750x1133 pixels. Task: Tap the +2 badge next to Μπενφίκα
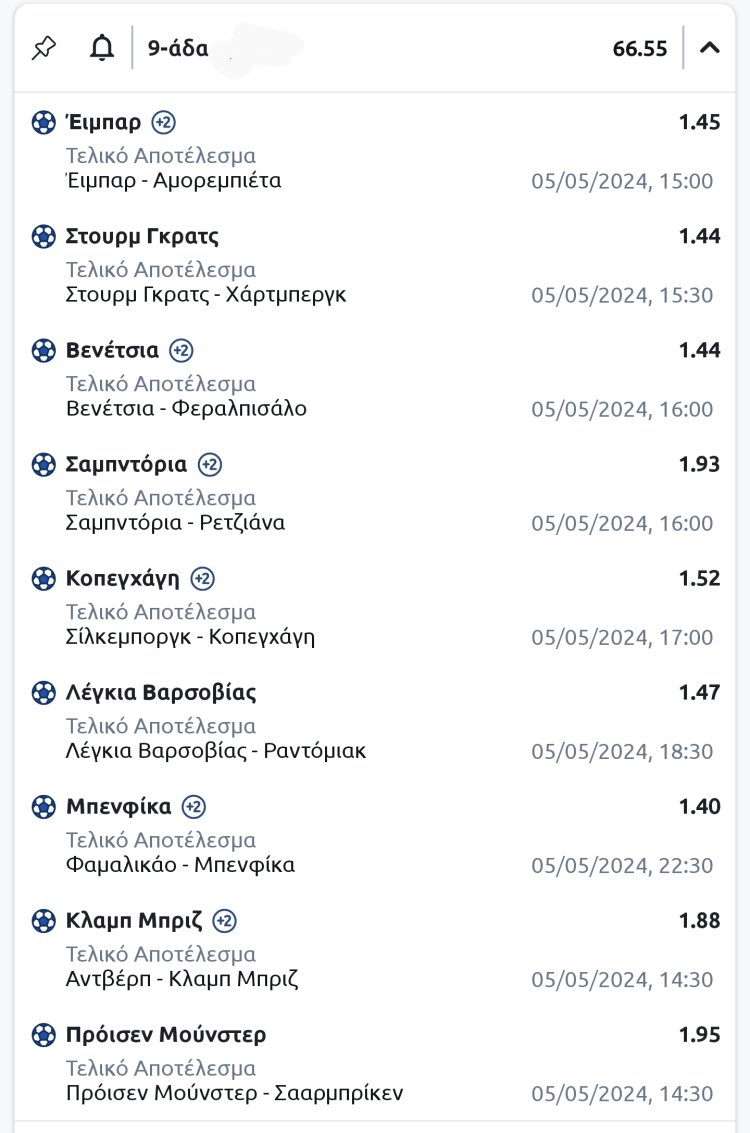coord(194,807)
